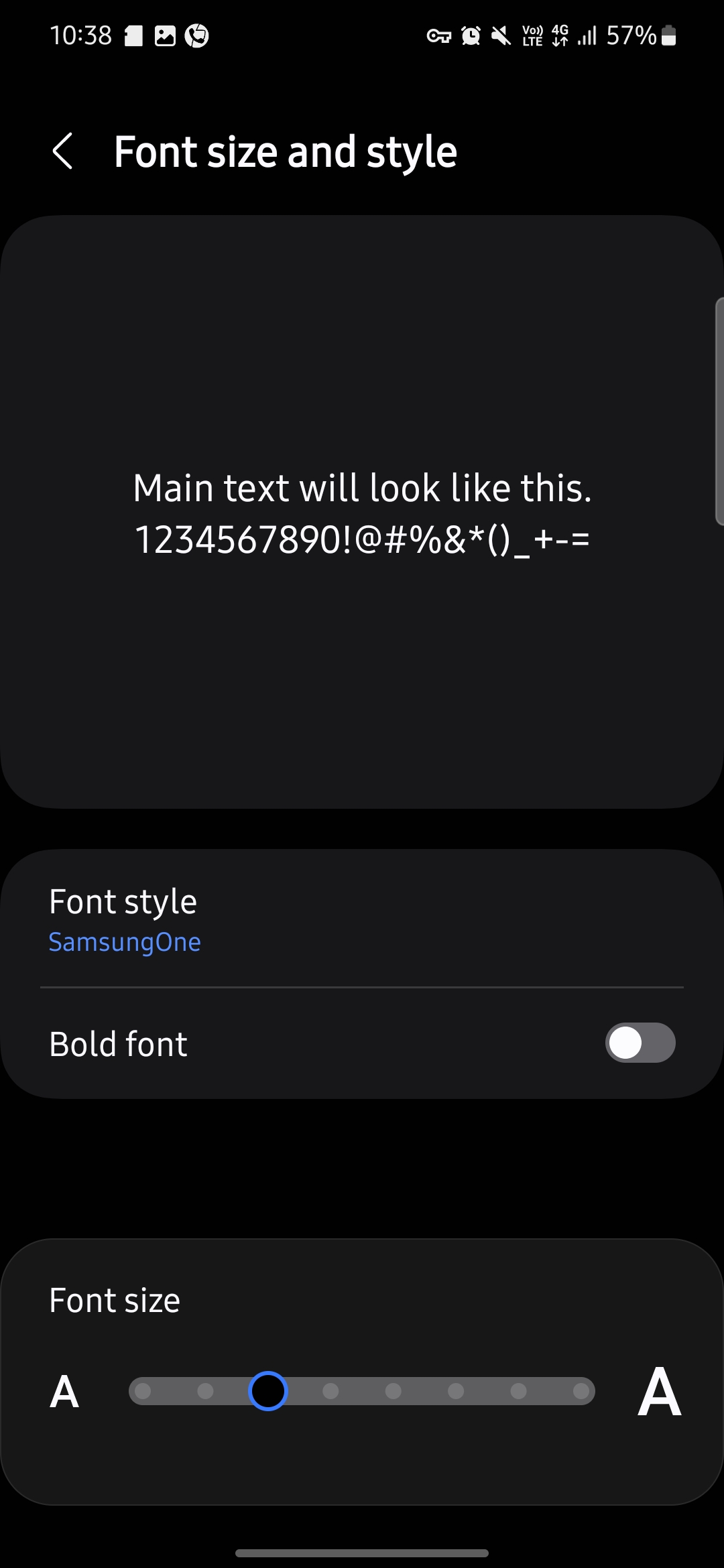Tap the small A icon to shrink the font
The width and height of the screenshot is (724, 1568).
pyautogui.click(x=64, y=1392)
